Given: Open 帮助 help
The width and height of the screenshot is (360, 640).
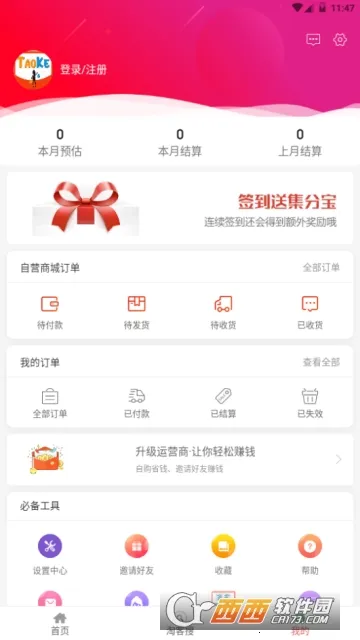Looking at the screenshot, I should pyautogui.click(x=310, y=555).
